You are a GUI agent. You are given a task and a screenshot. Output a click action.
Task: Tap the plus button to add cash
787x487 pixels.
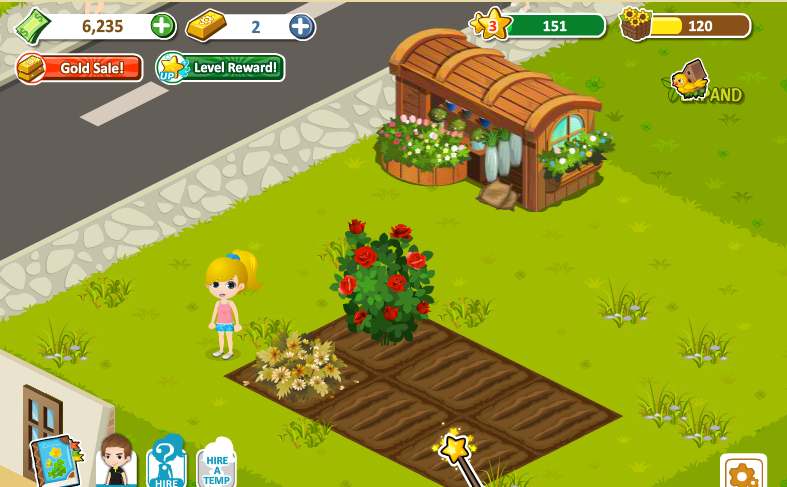click(x=162, y=26)
